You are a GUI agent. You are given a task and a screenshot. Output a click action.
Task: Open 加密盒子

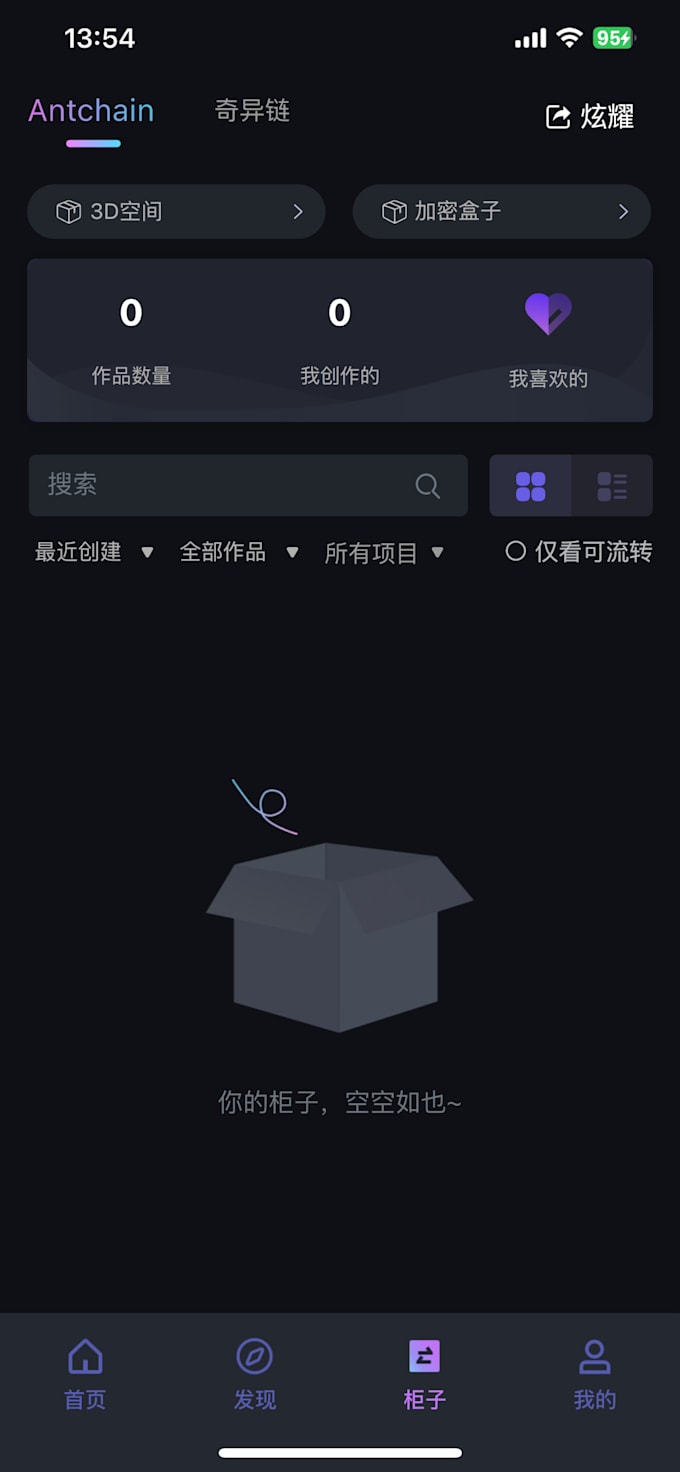[502, 212]
